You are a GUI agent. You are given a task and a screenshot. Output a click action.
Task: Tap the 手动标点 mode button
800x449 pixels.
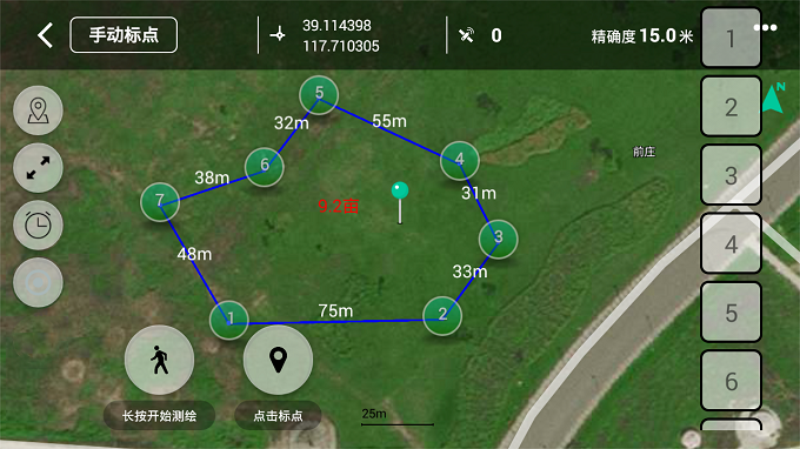click(x=123, y=35)
